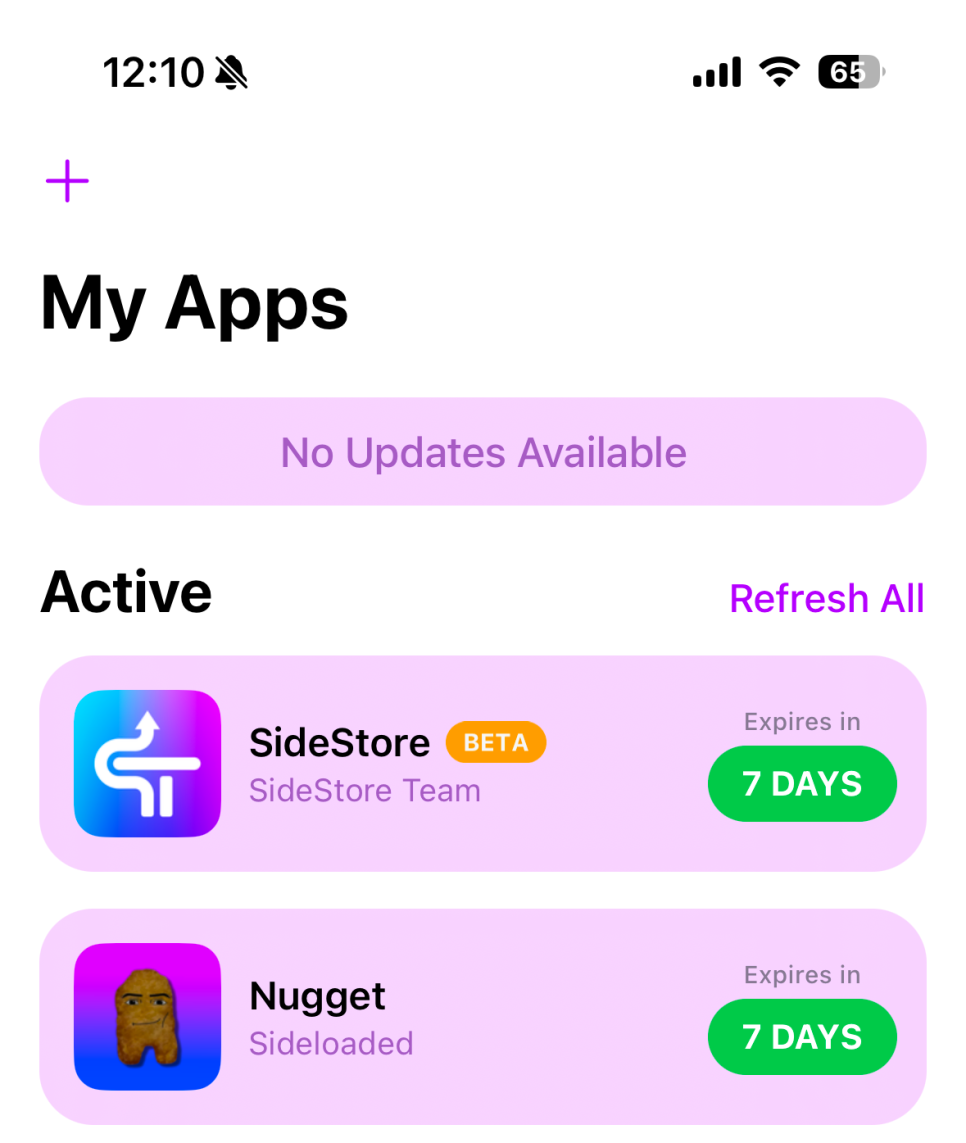
Task: Refresh all active apps
Action: point(826,598)
